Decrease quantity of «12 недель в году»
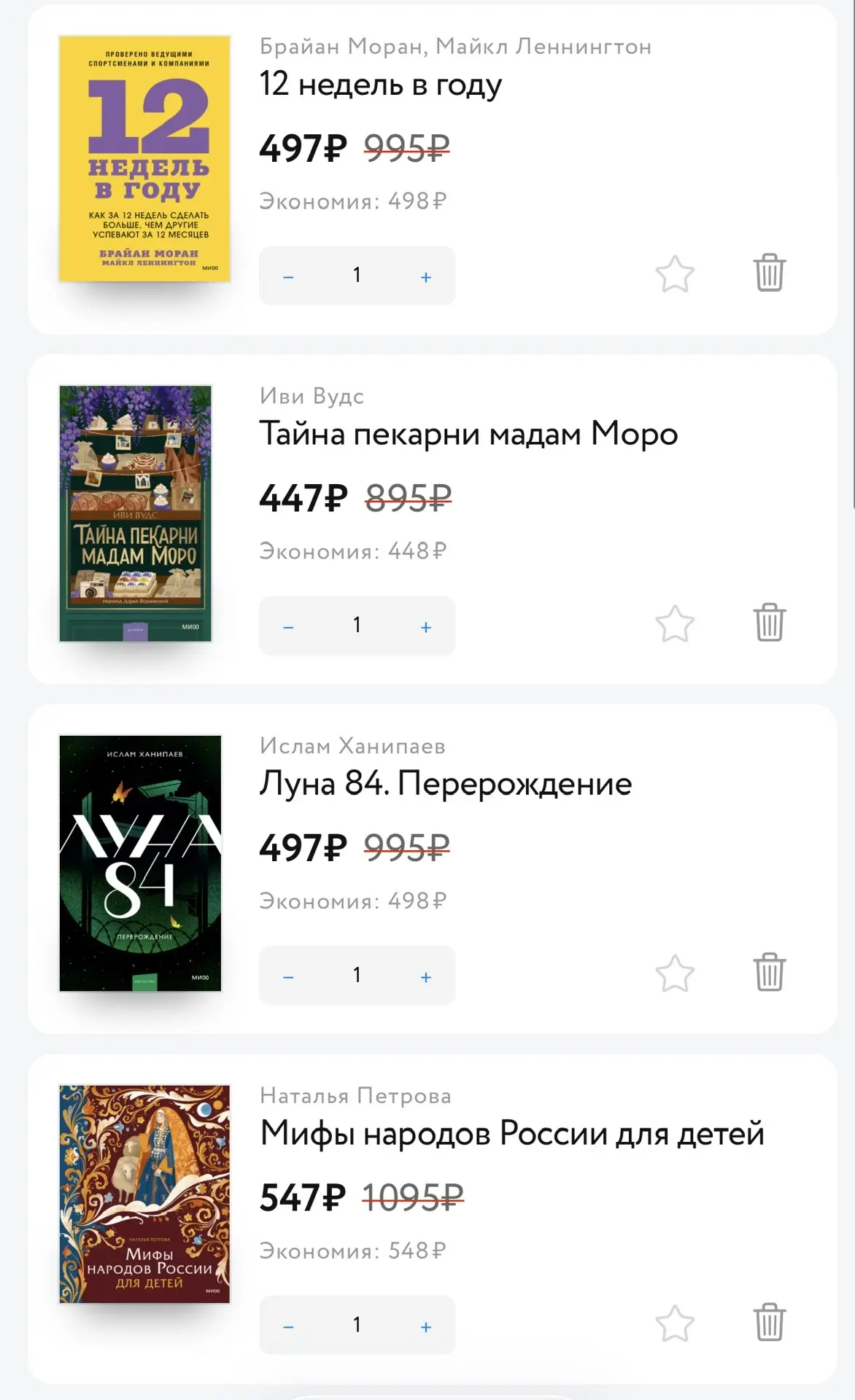The width and height of the screenshot is (855, 1400). (288, 277)
